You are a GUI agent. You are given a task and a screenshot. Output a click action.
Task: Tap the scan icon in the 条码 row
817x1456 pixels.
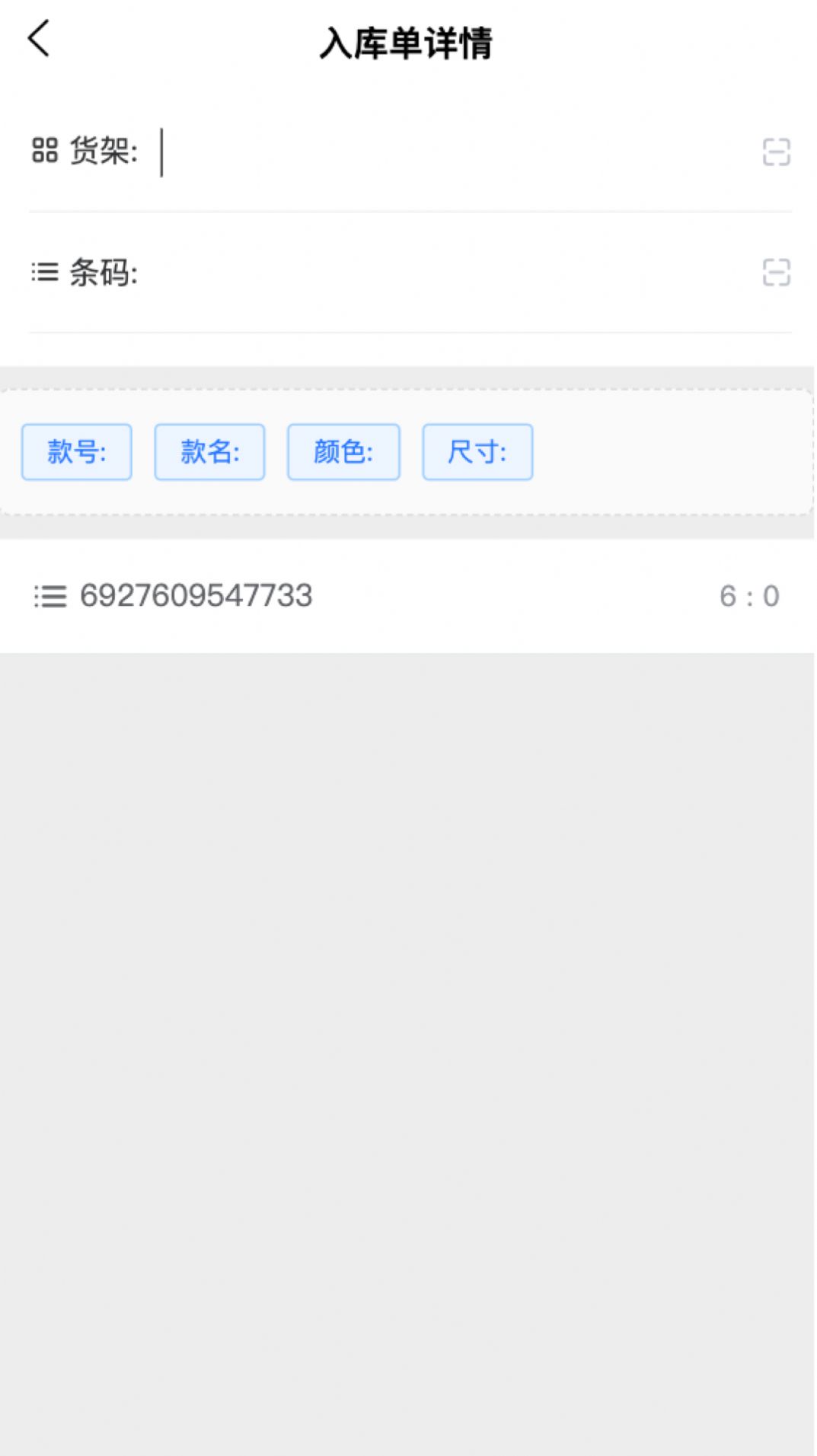pos(778,272)
